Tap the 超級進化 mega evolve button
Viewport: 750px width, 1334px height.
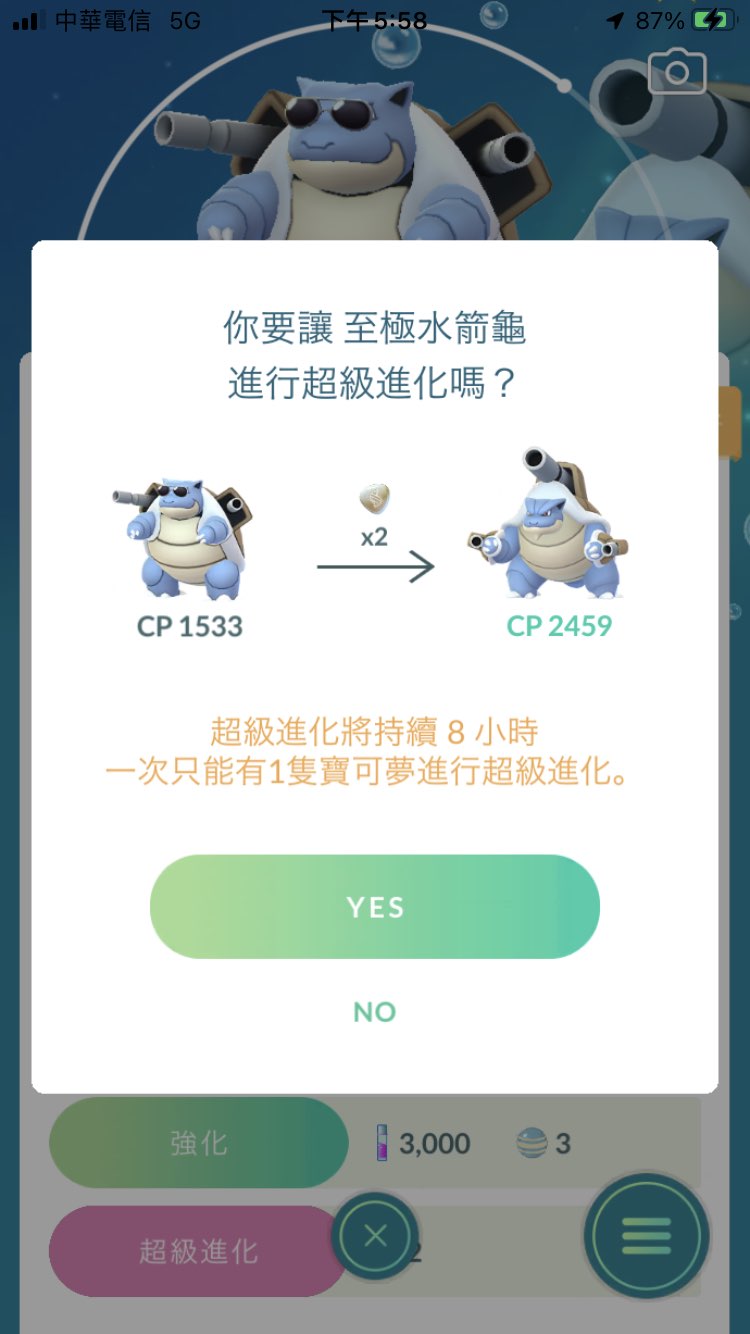coord(198,1251)
